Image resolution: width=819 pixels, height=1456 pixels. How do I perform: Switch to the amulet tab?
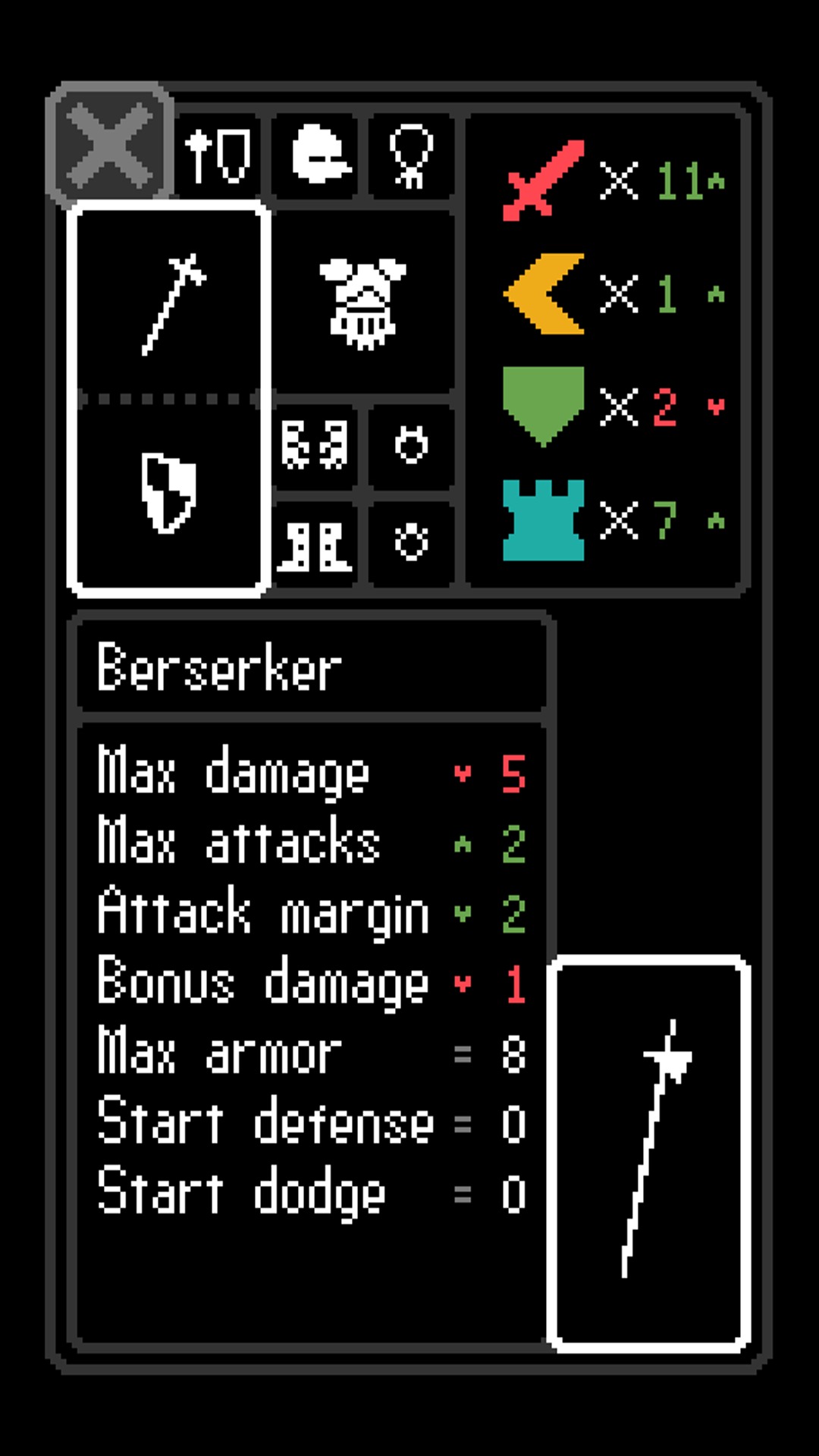pos(410,155)
